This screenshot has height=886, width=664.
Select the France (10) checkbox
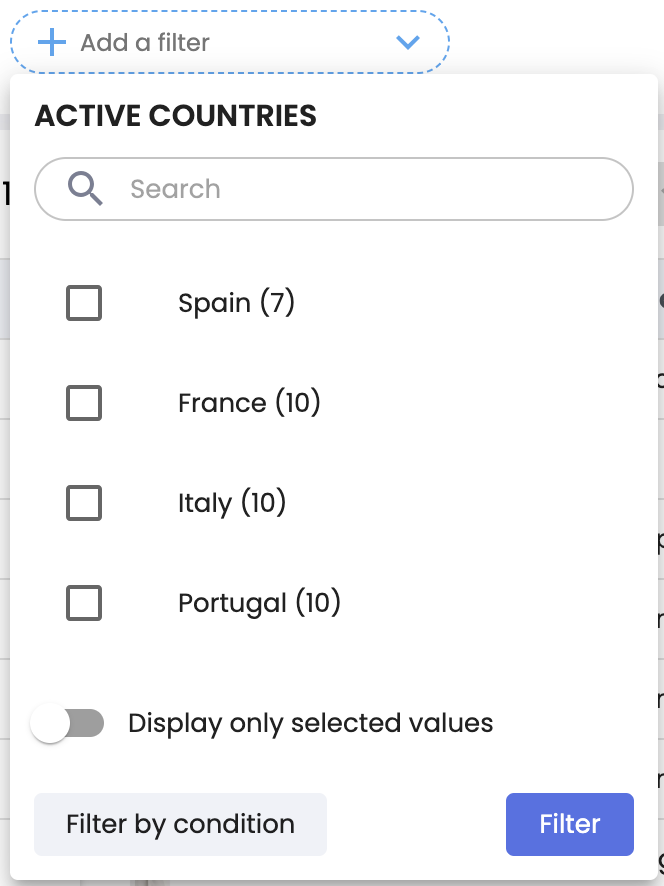pos(84,403)
